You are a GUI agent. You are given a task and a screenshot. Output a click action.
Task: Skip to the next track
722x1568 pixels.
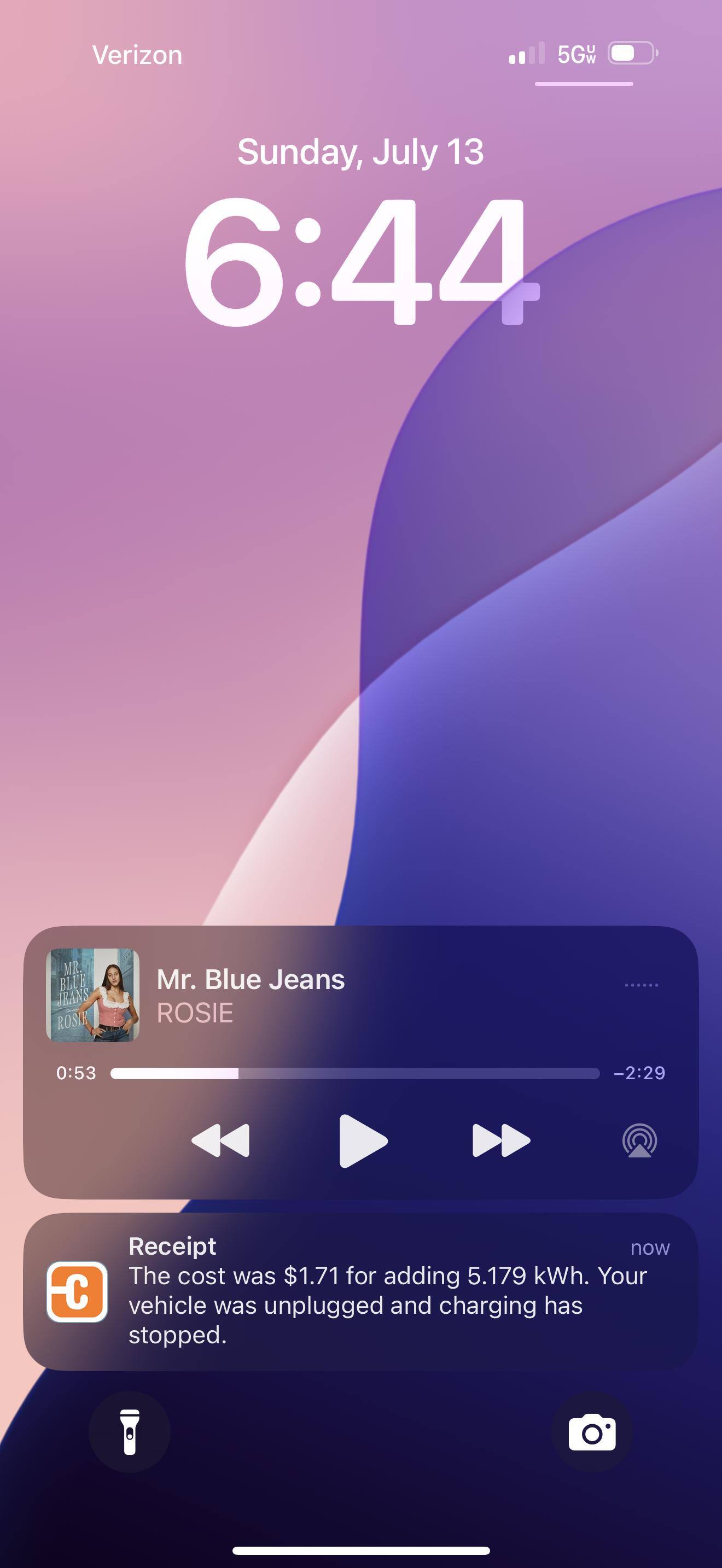pos(501,1140)
